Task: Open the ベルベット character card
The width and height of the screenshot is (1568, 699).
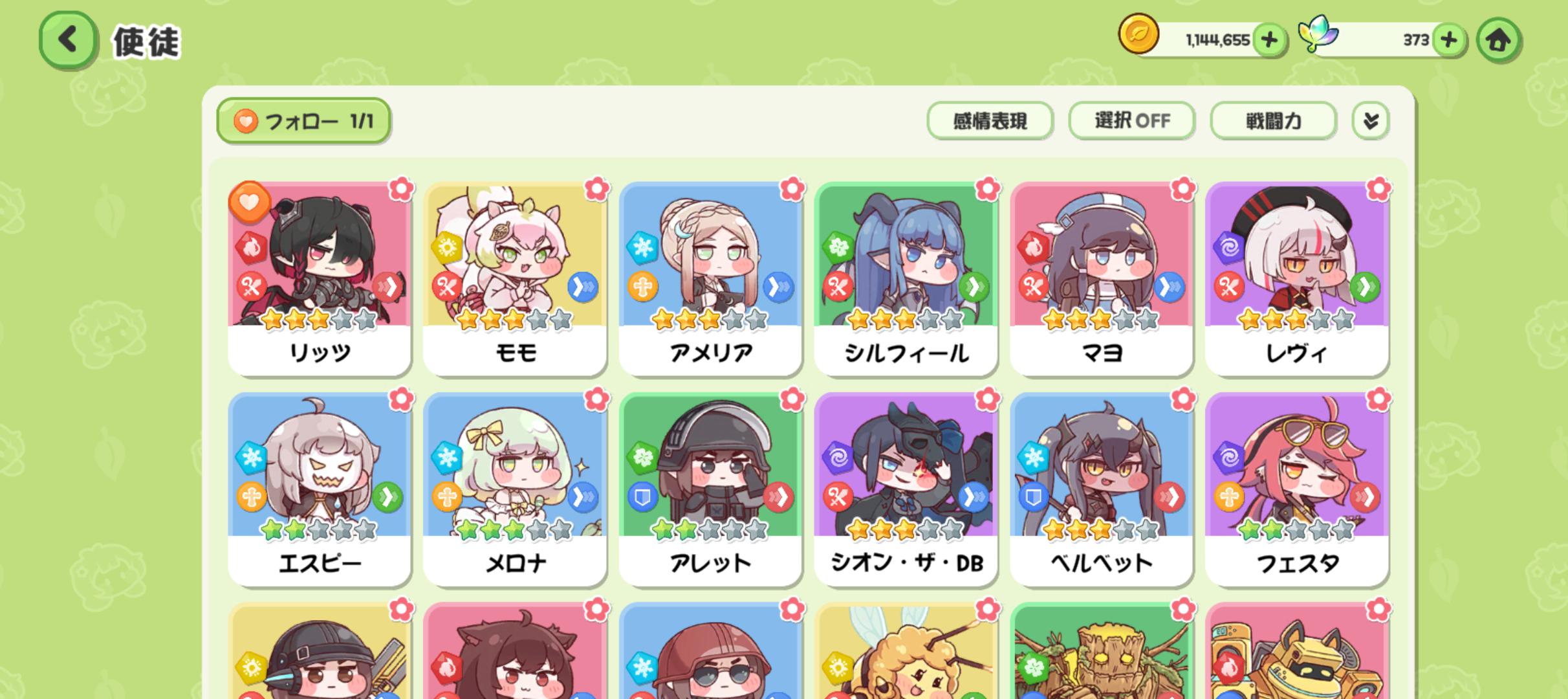Action: pyautogui.click(x=1101, y=489)
